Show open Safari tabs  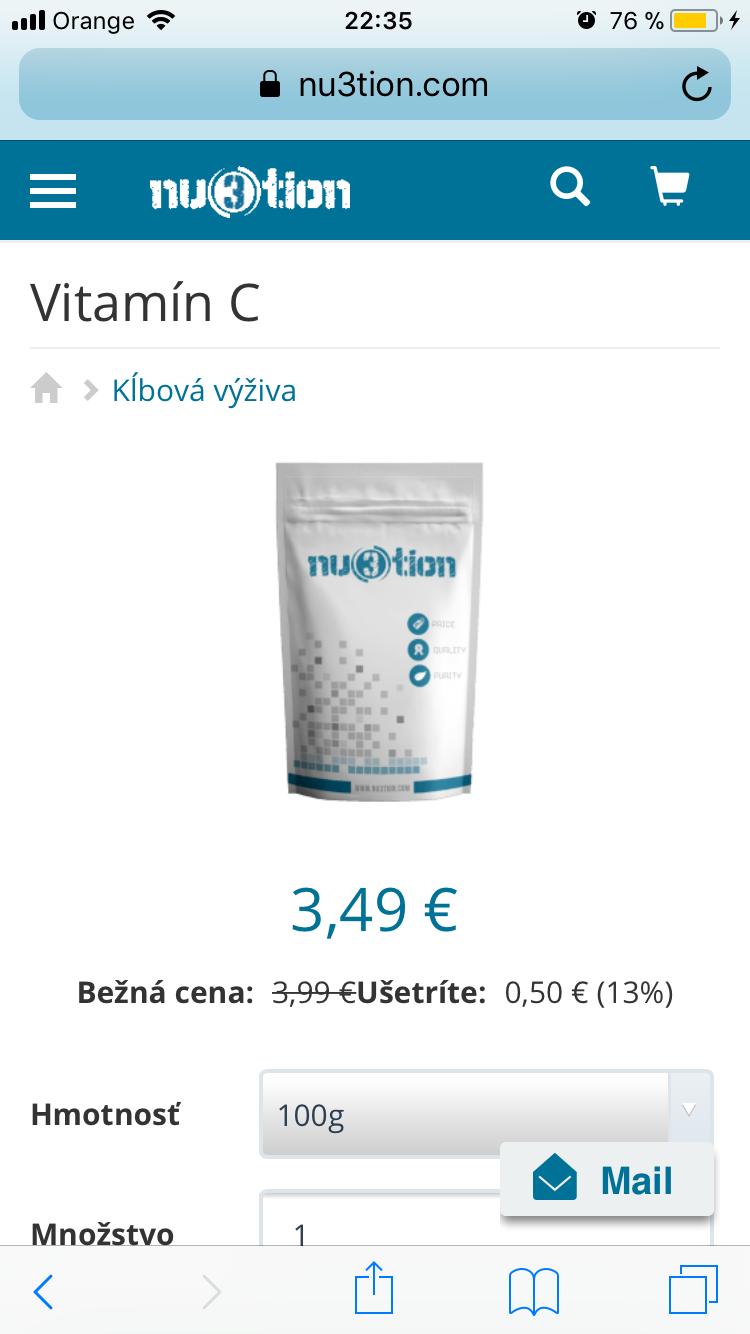692,1290
